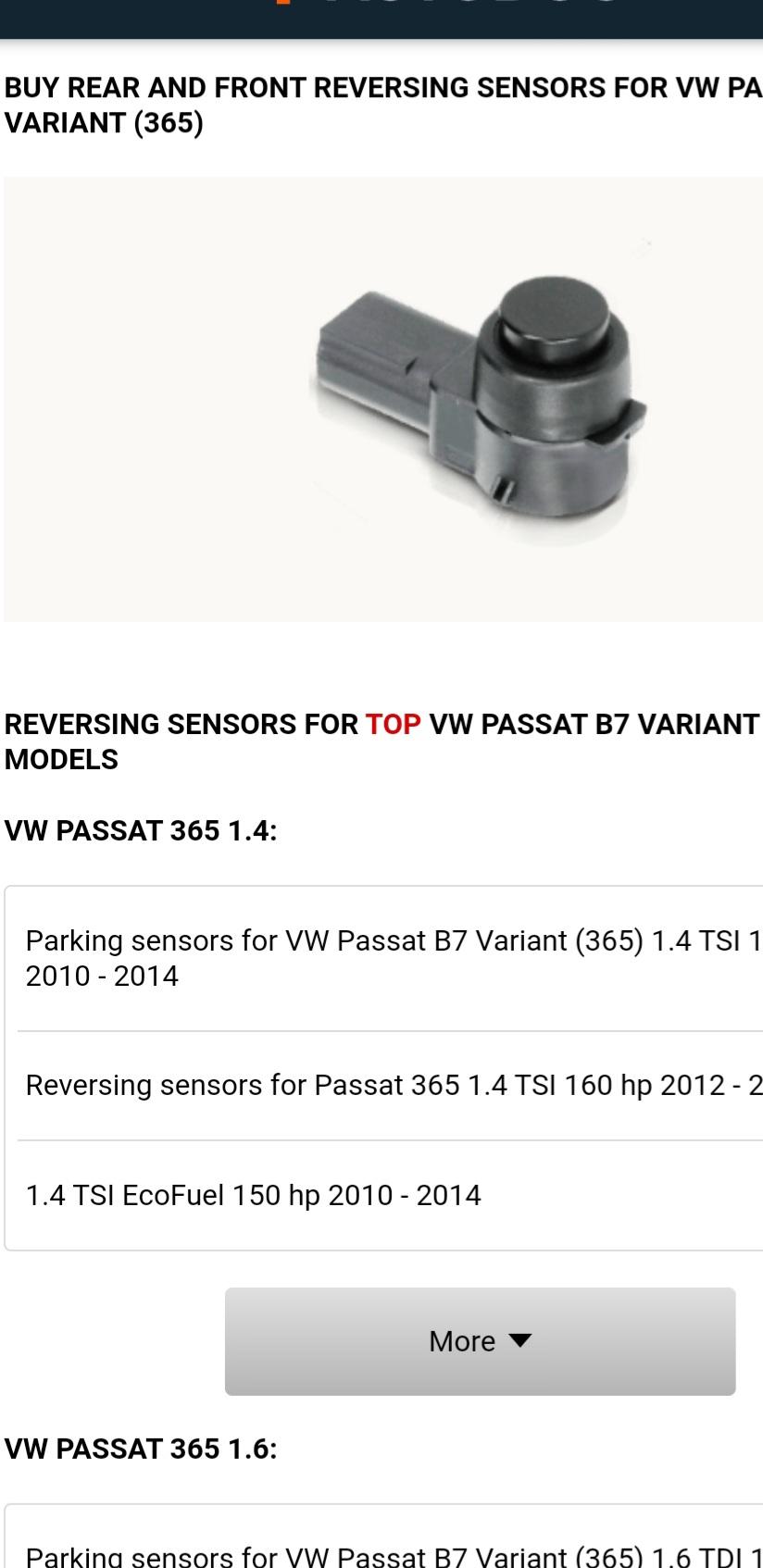Select 1.4 TSI EcoFuel 150 hp 2010 - 2014

coord(254,1195)
